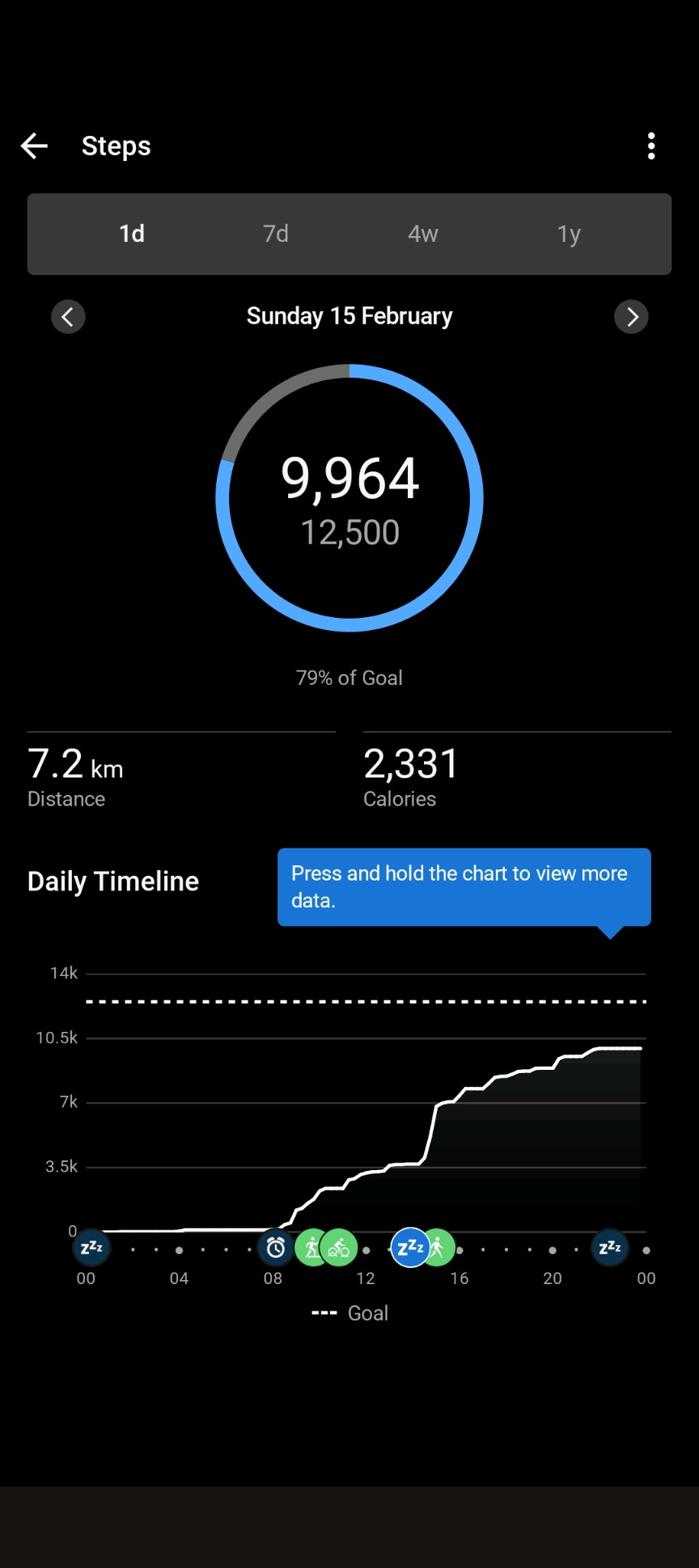The image size is (699, 1568).
Task: Tap the cycling activity marker on the timeline
Action: pos(341,1249)
